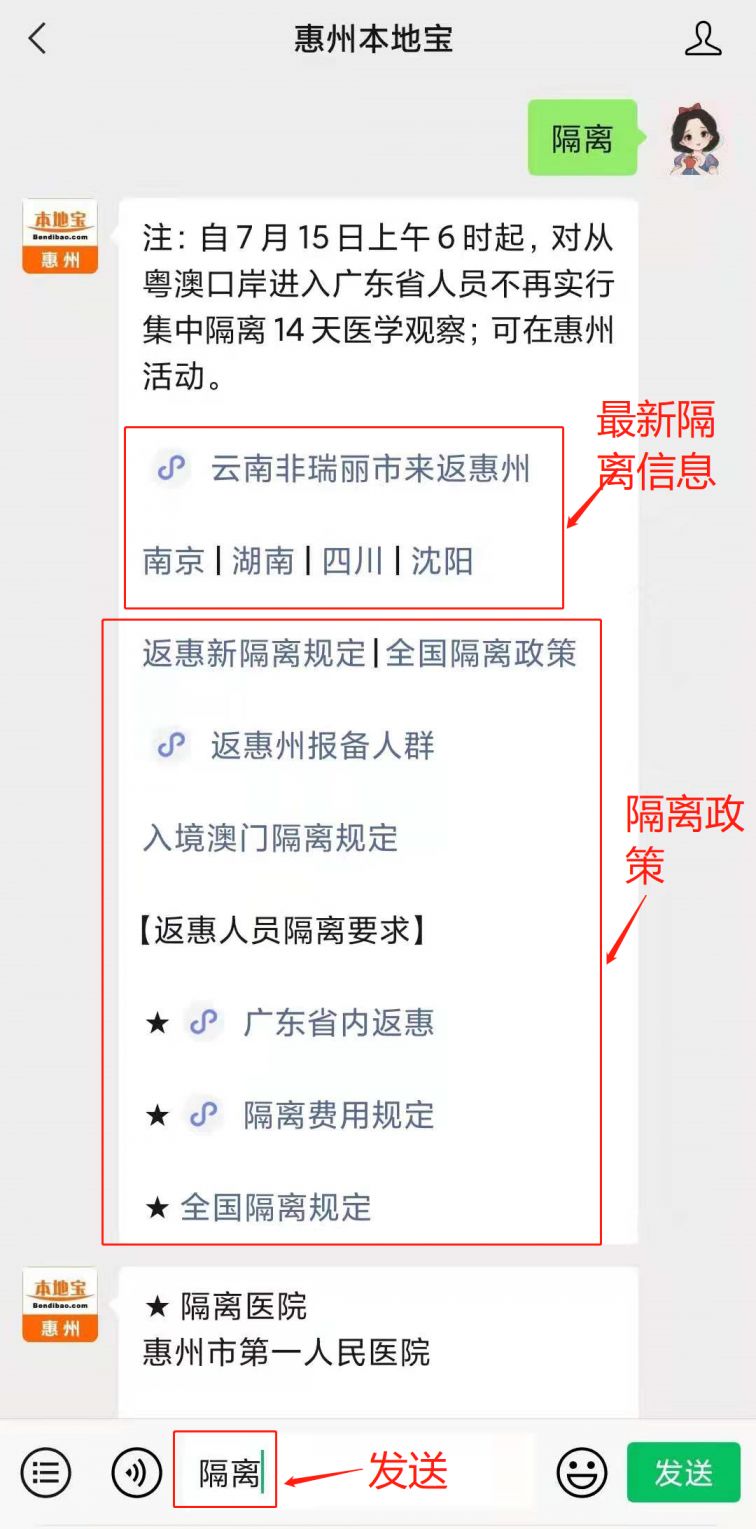Screen dimensions: 756x1529
Task: Open 全国隔离规定 link
Action: (275, 1207)
